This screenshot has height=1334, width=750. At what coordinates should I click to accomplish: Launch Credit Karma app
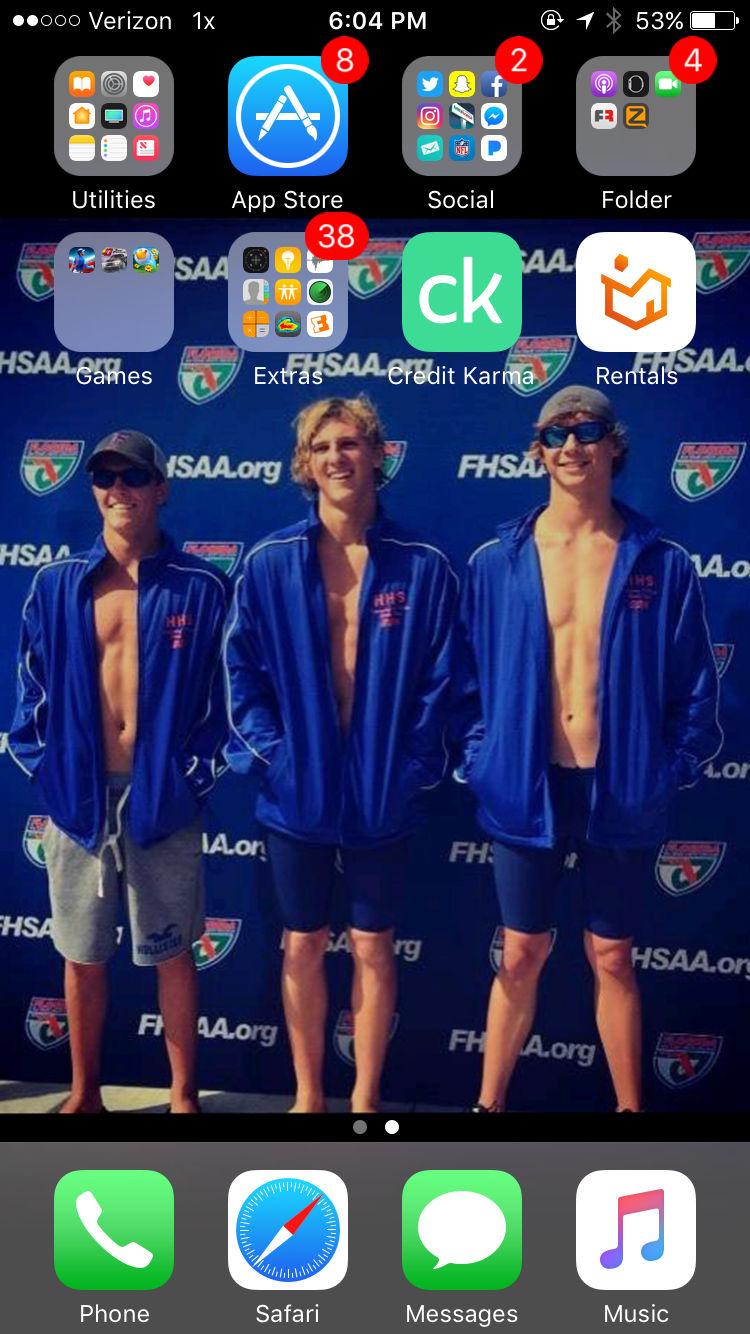click(462, 292)
